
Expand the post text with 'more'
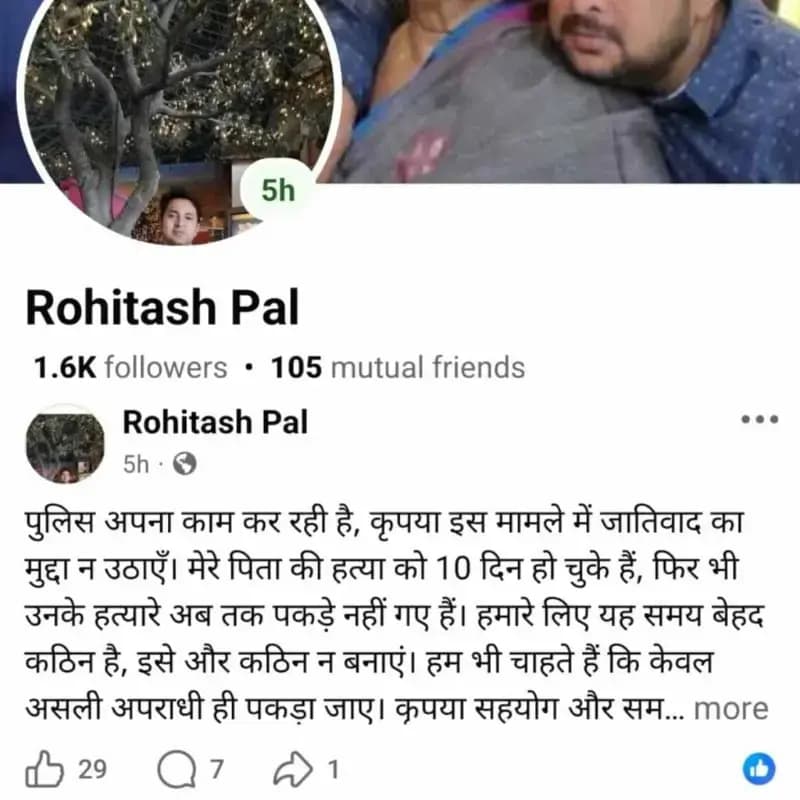(731, 709)
